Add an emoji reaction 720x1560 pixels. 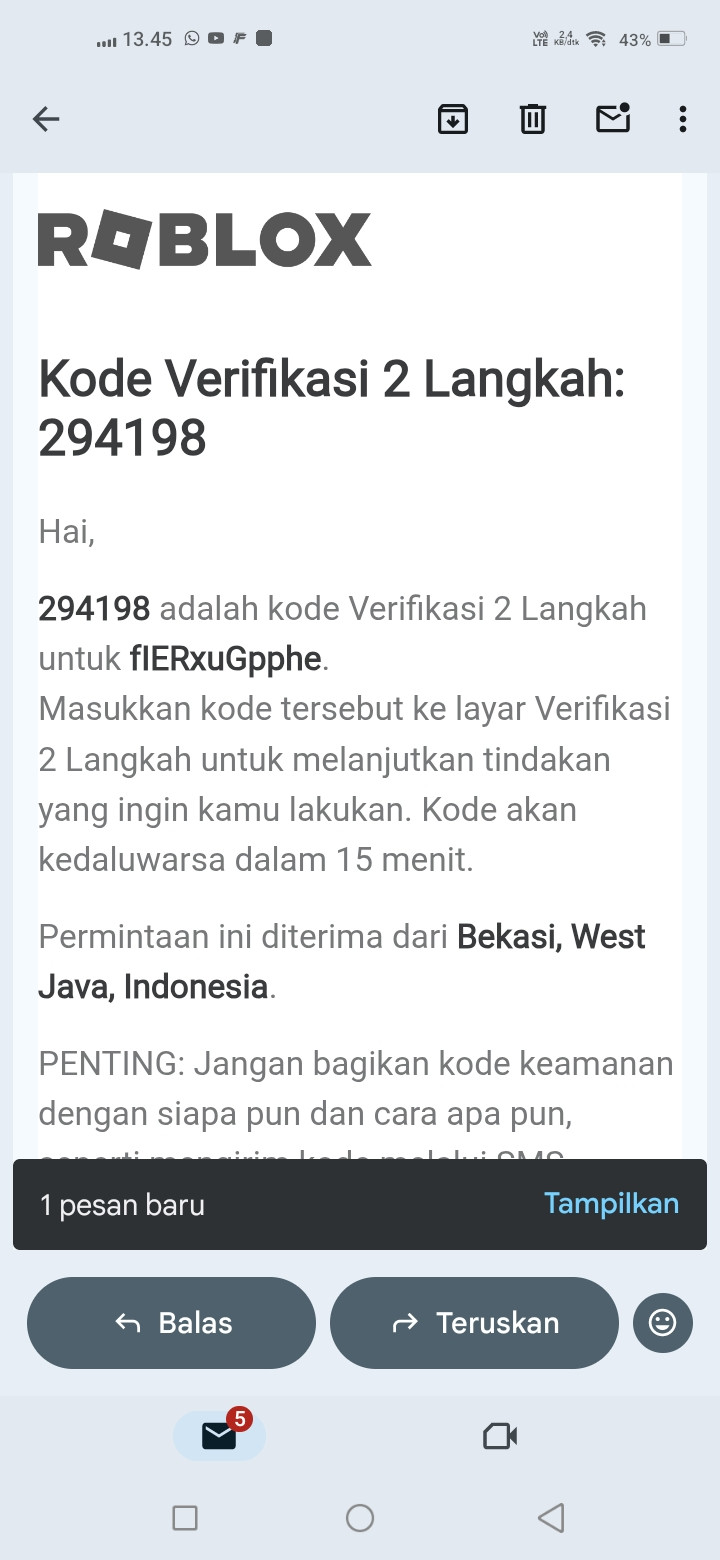coord(662,1322)
